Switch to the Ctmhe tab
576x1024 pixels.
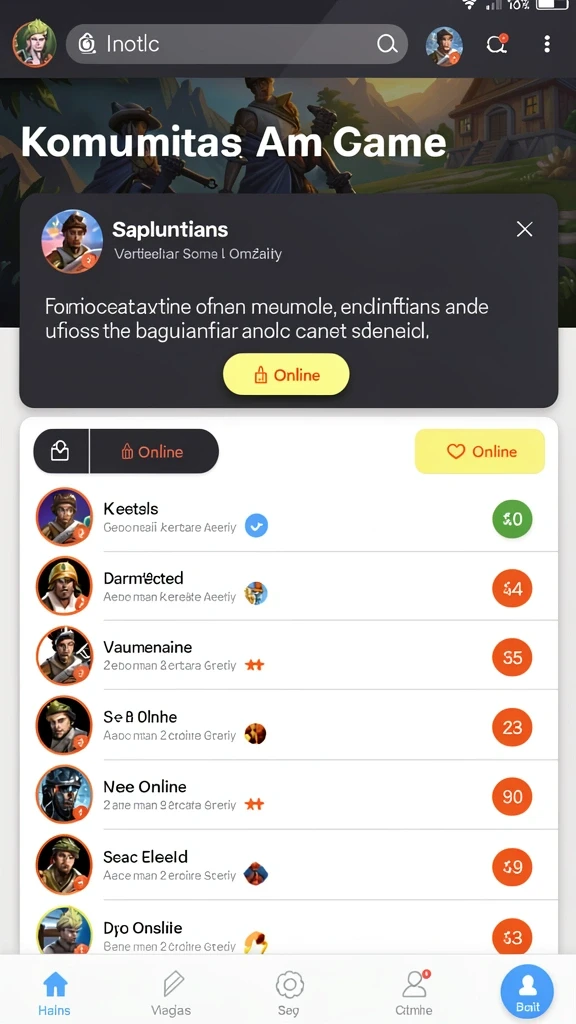tap(414, 993)
